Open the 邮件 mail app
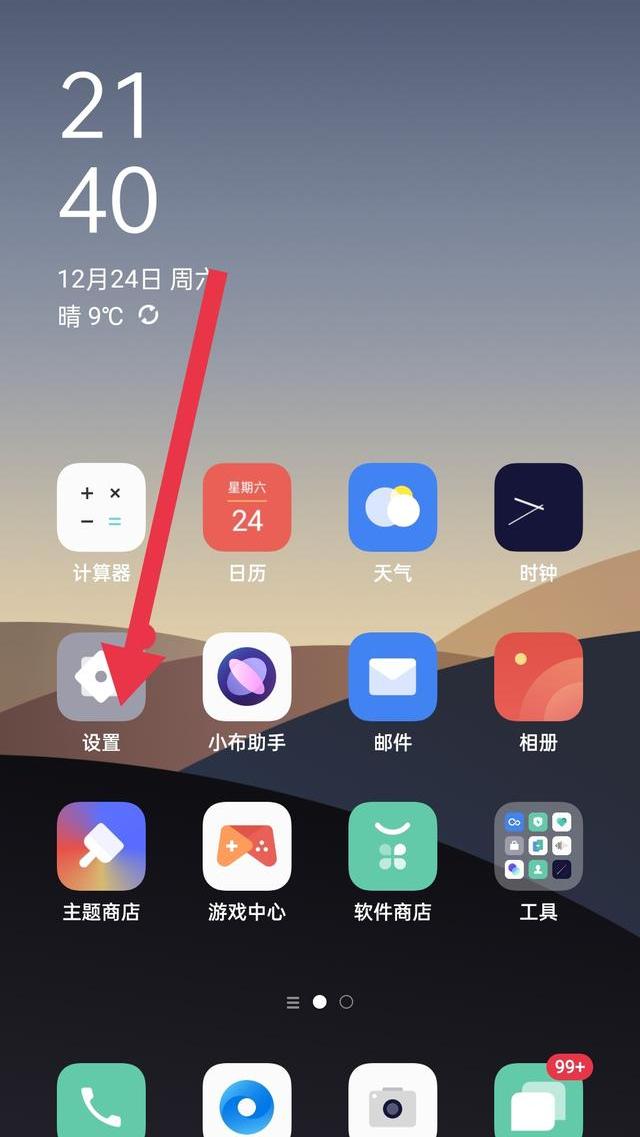Image resolution: width=640 pixels, height=1137 pixels. pos(393,676)
